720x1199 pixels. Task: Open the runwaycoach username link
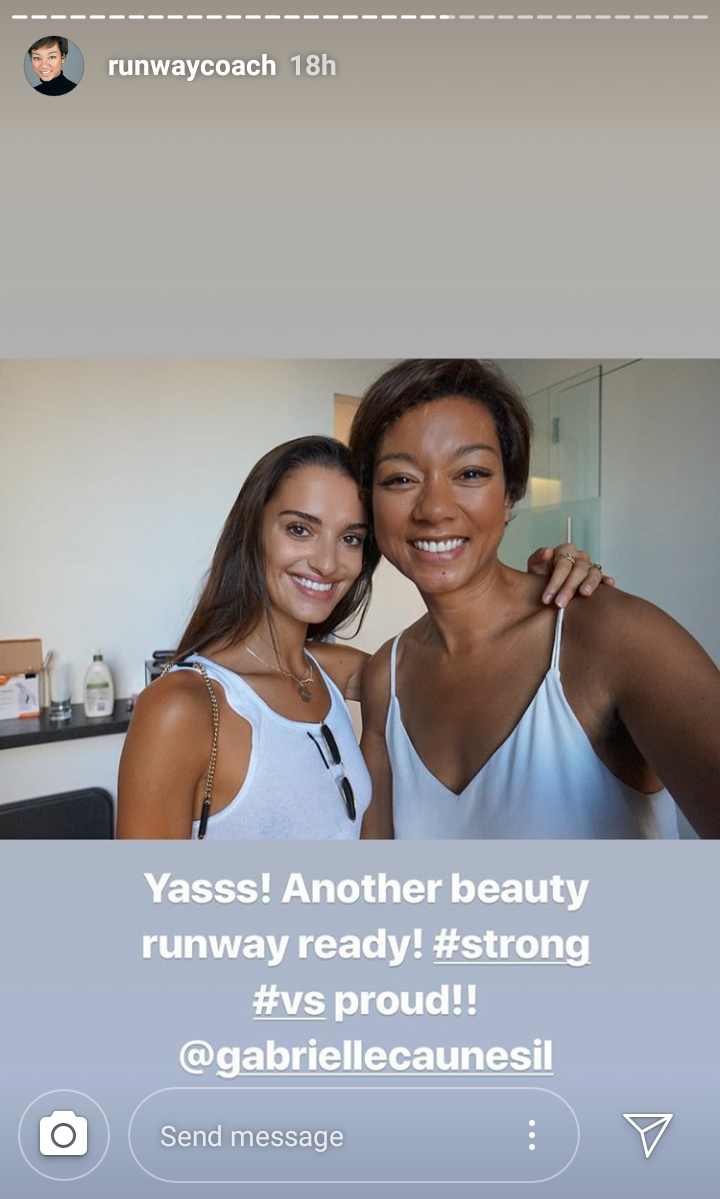coord(191,66)
